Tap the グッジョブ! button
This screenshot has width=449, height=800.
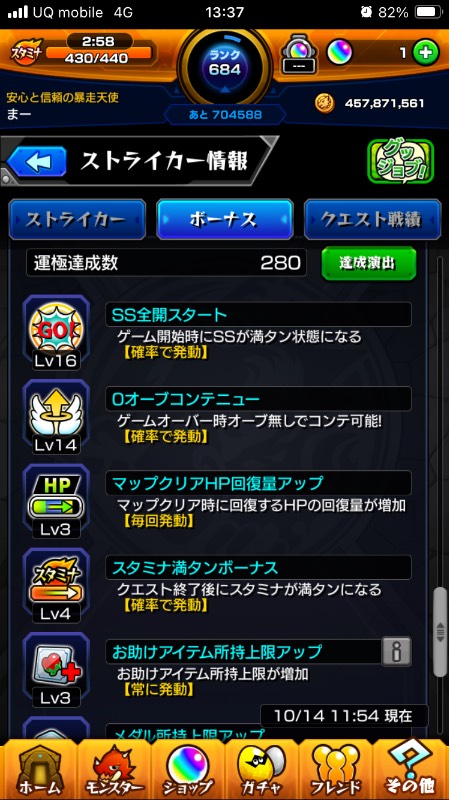pos(401,161)
